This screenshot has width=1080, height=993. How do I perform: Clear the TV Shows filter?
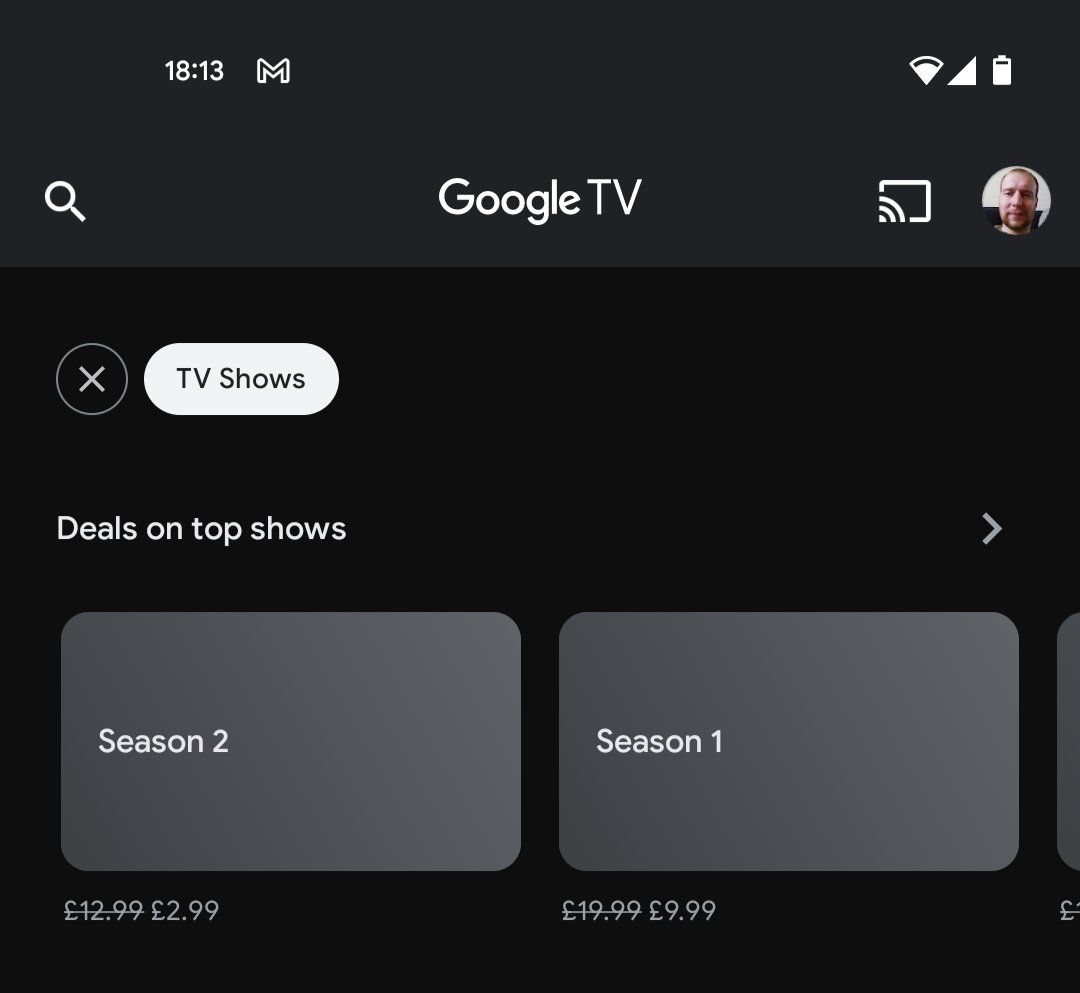point(92,379)
